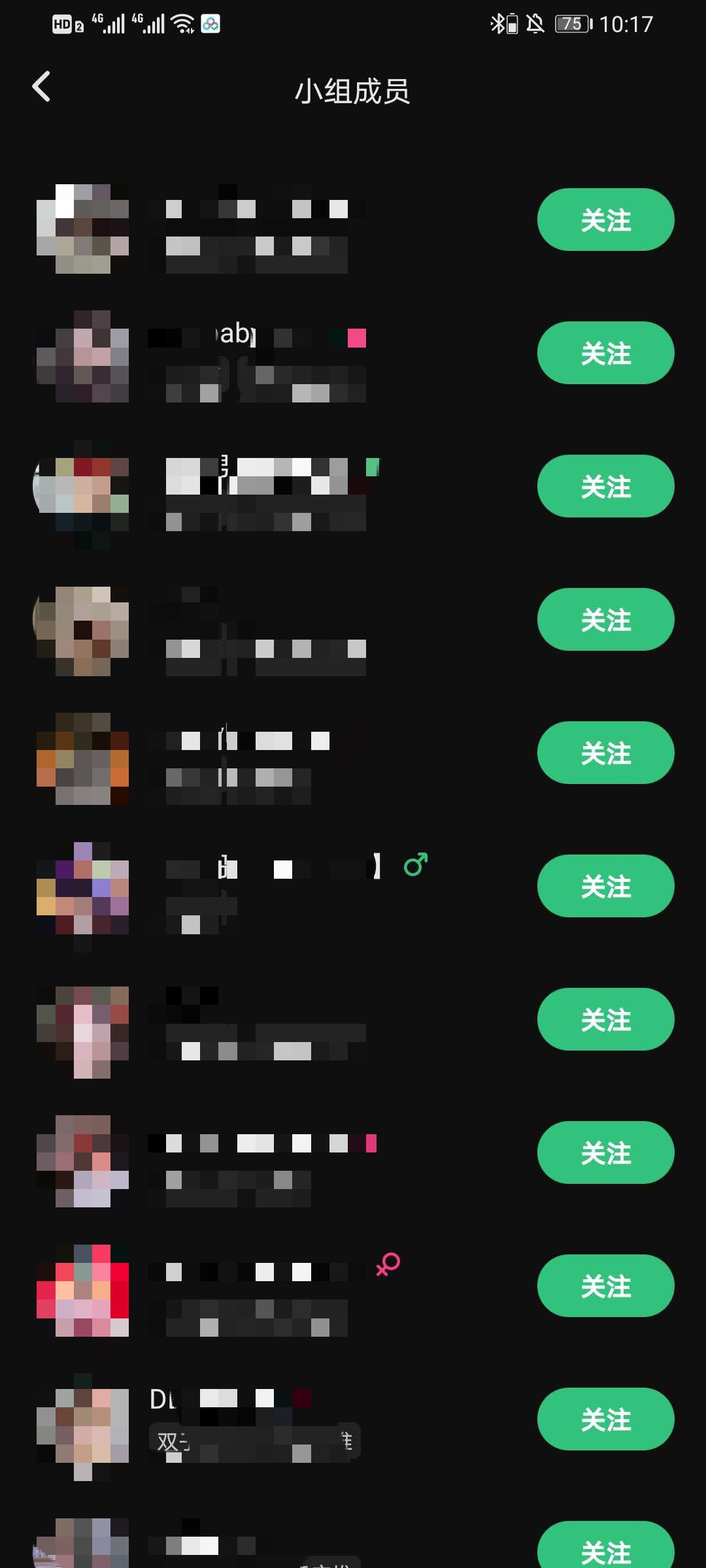
Task: Follow the member with "ab" in the name
Action: point(605,353)
